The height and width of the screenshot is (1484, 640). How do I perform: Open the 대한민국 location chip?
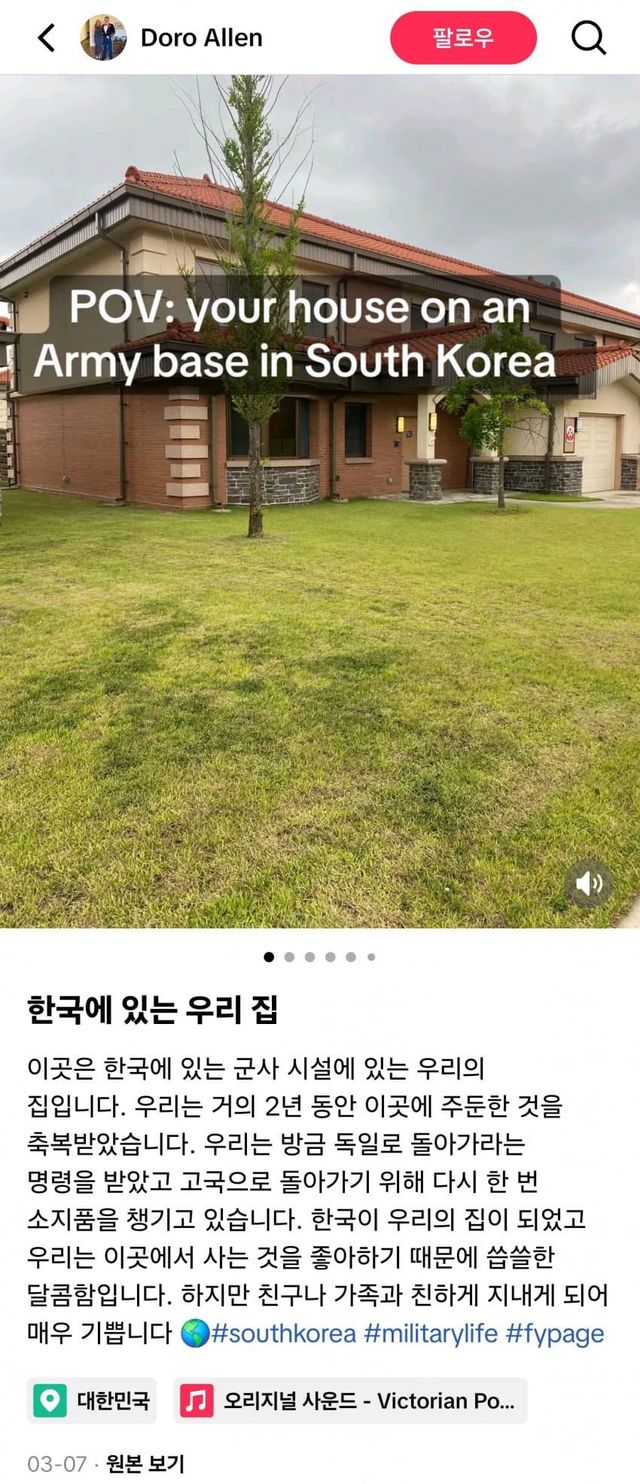(92, 1400)
